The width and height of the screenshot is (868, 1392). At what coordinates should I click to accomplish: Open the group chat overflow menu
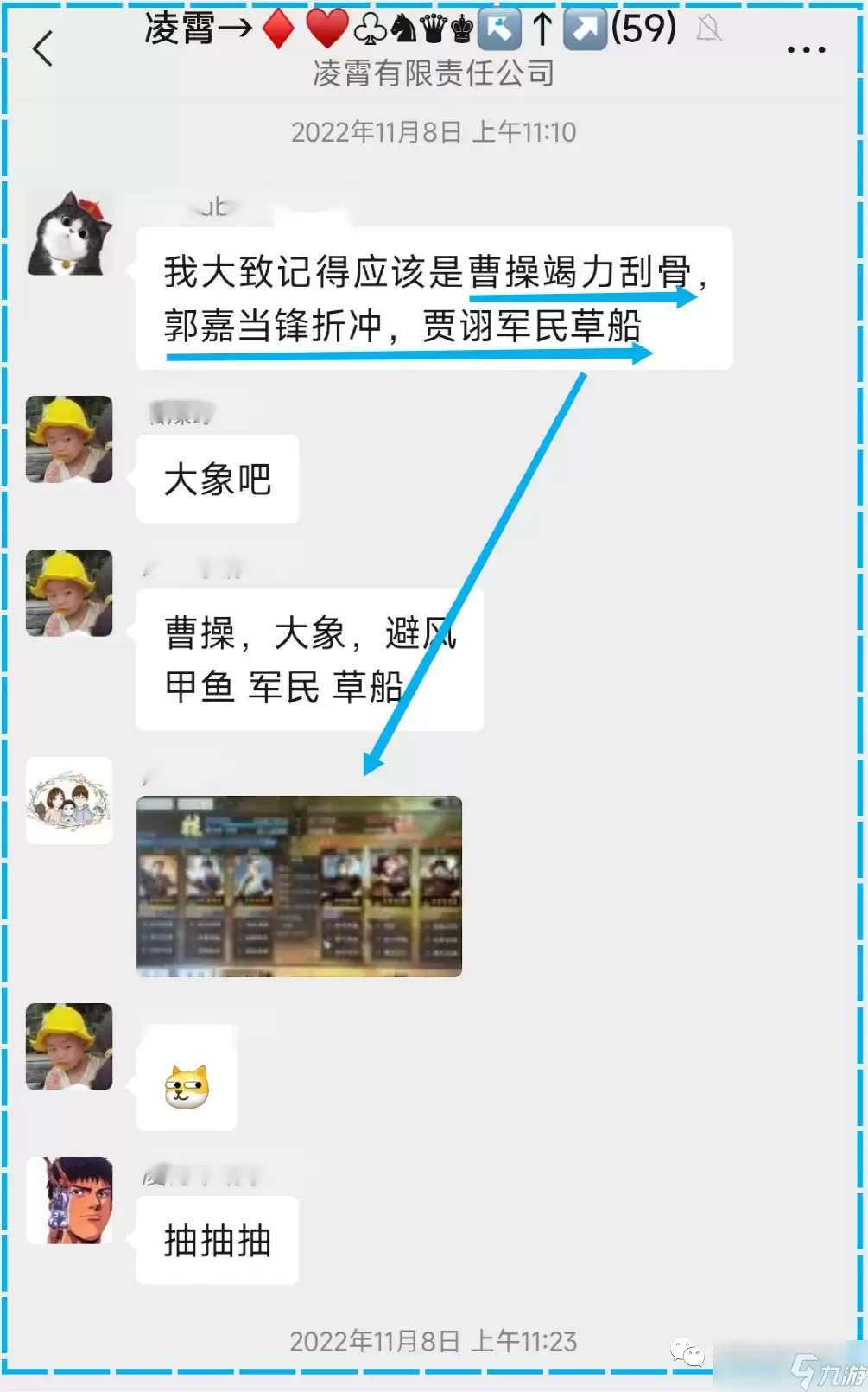coord(806,49)
